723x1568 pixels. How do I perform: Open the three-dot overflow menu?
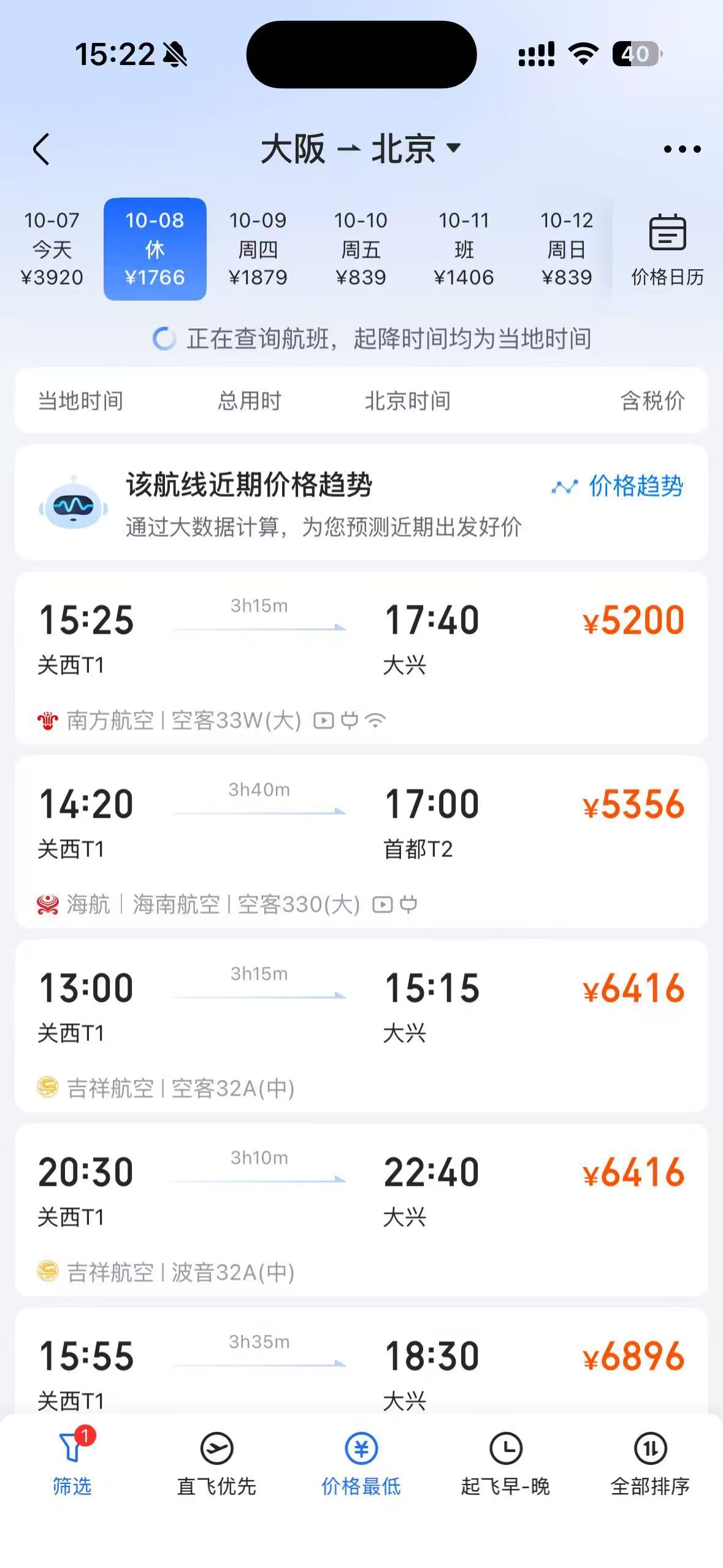tap(682, 149)
